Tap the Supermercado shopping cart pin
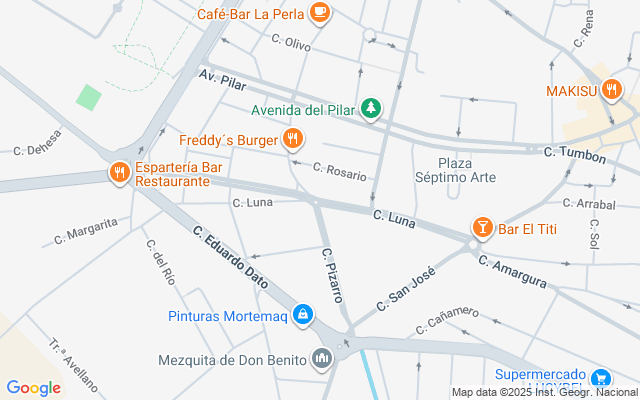Image resolution: width=640 pixels, height=400 pixels. [x=600, y=378]
